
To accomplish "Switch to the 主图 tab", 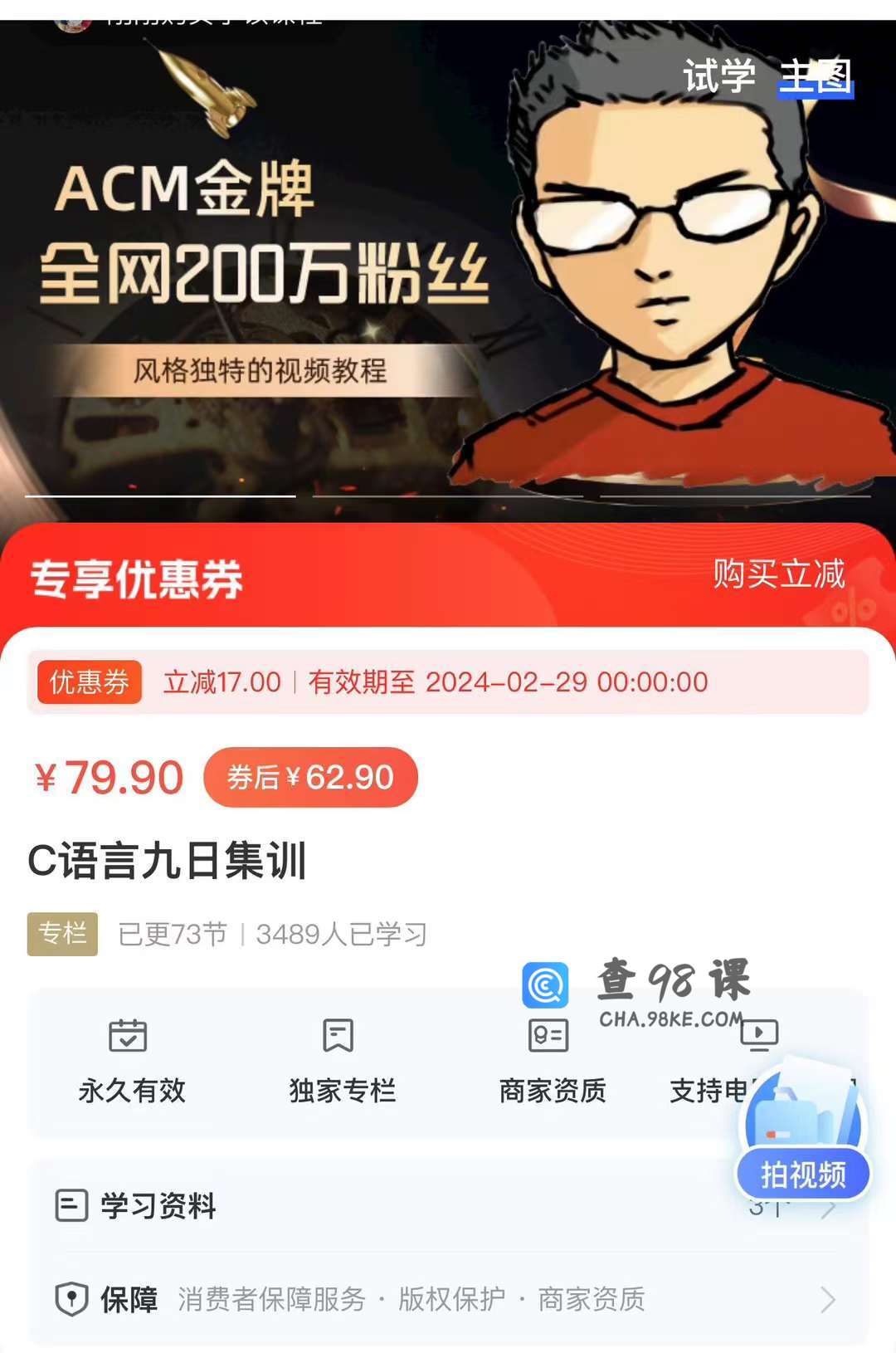I will [816, 77].
